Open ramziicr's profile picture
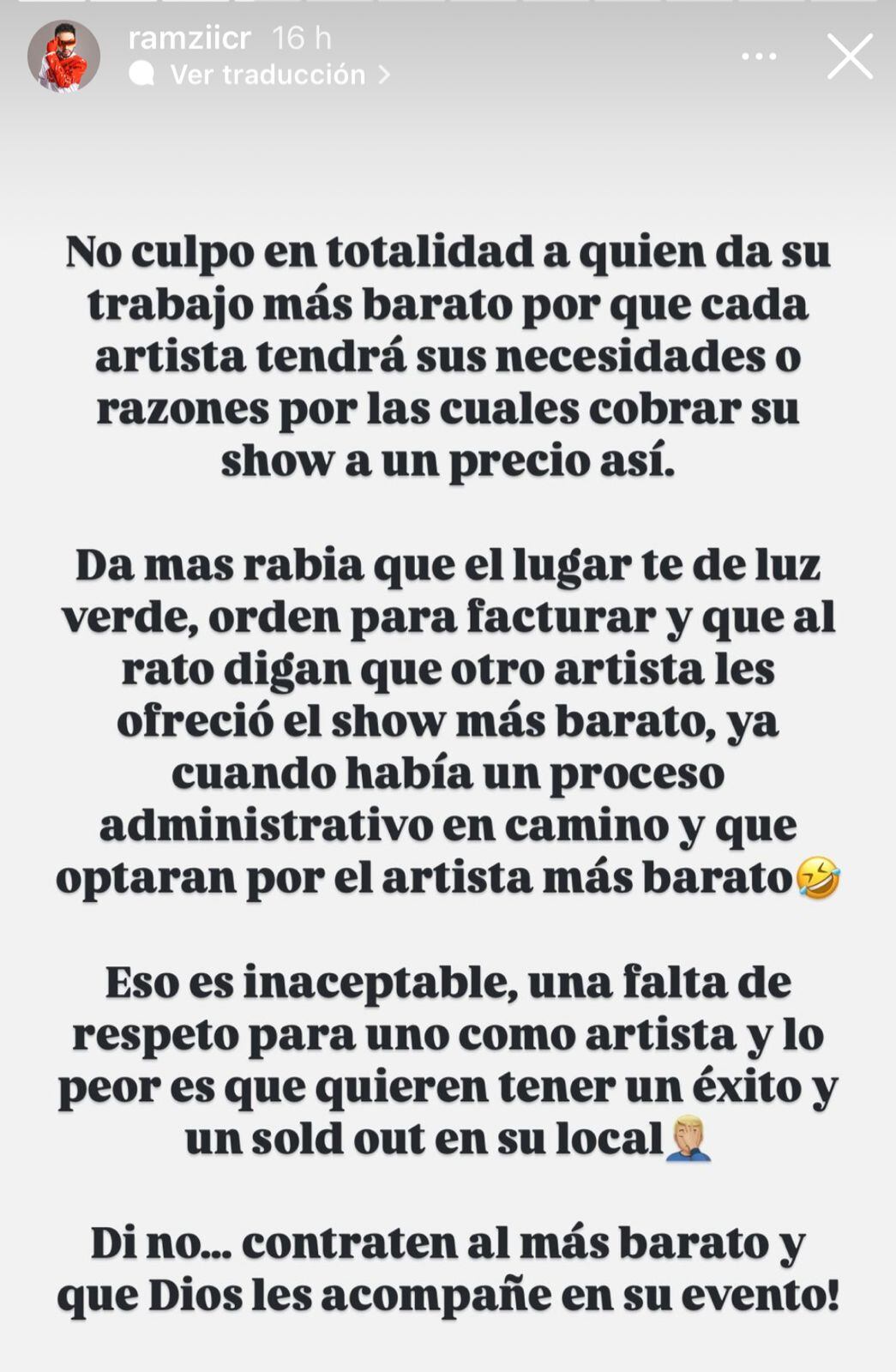896x1372 pixels. coord(63,57)
